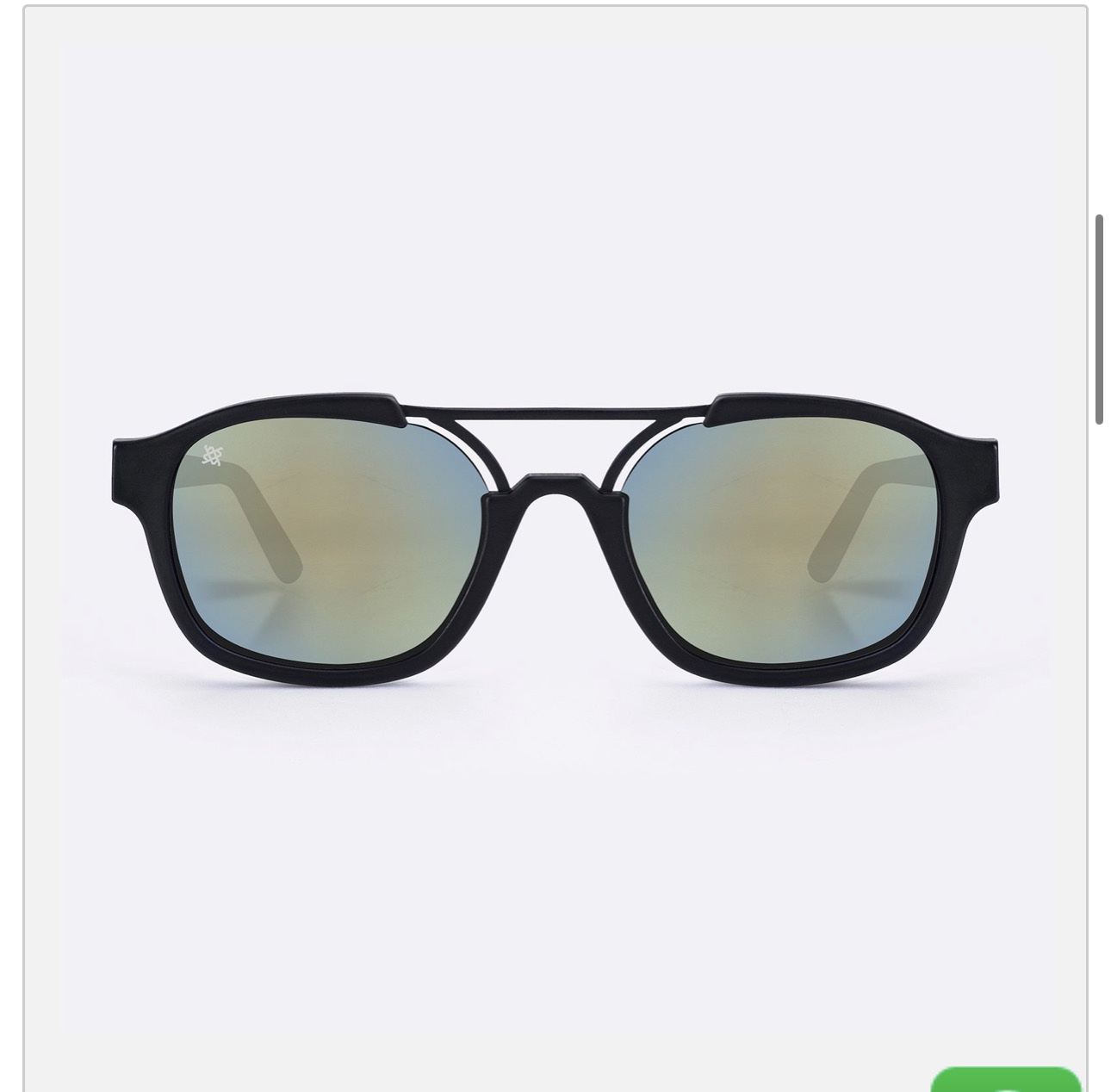Open the sunglasses product image

click(555, 540)
